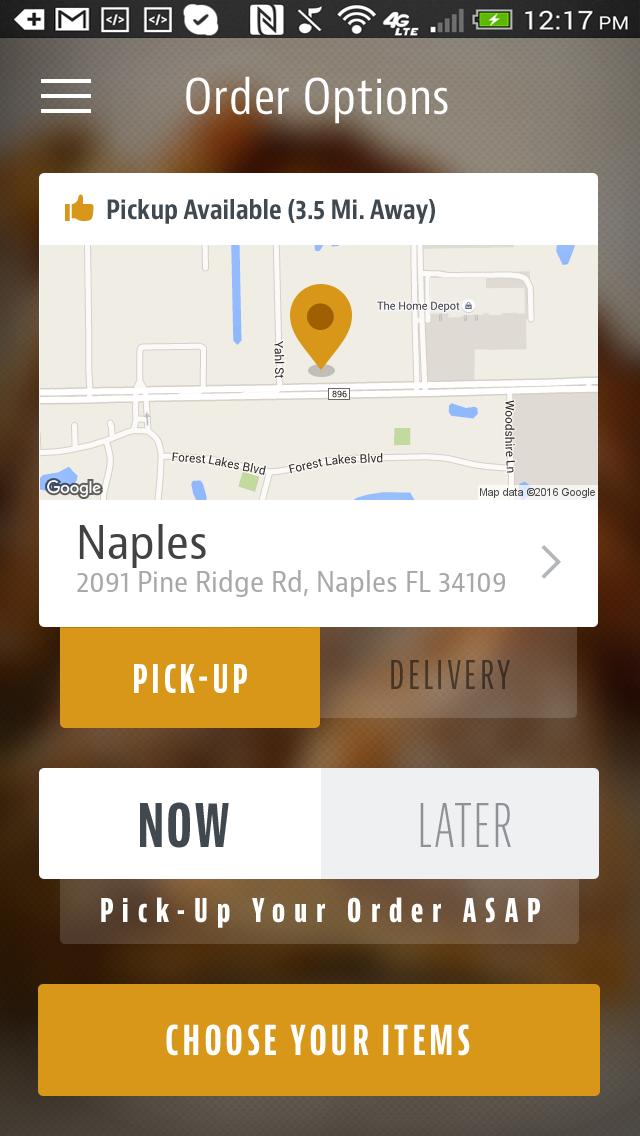Select the Pick-Up order option
Viewport: 640px width, 1136px height.
tap(190, 677)
